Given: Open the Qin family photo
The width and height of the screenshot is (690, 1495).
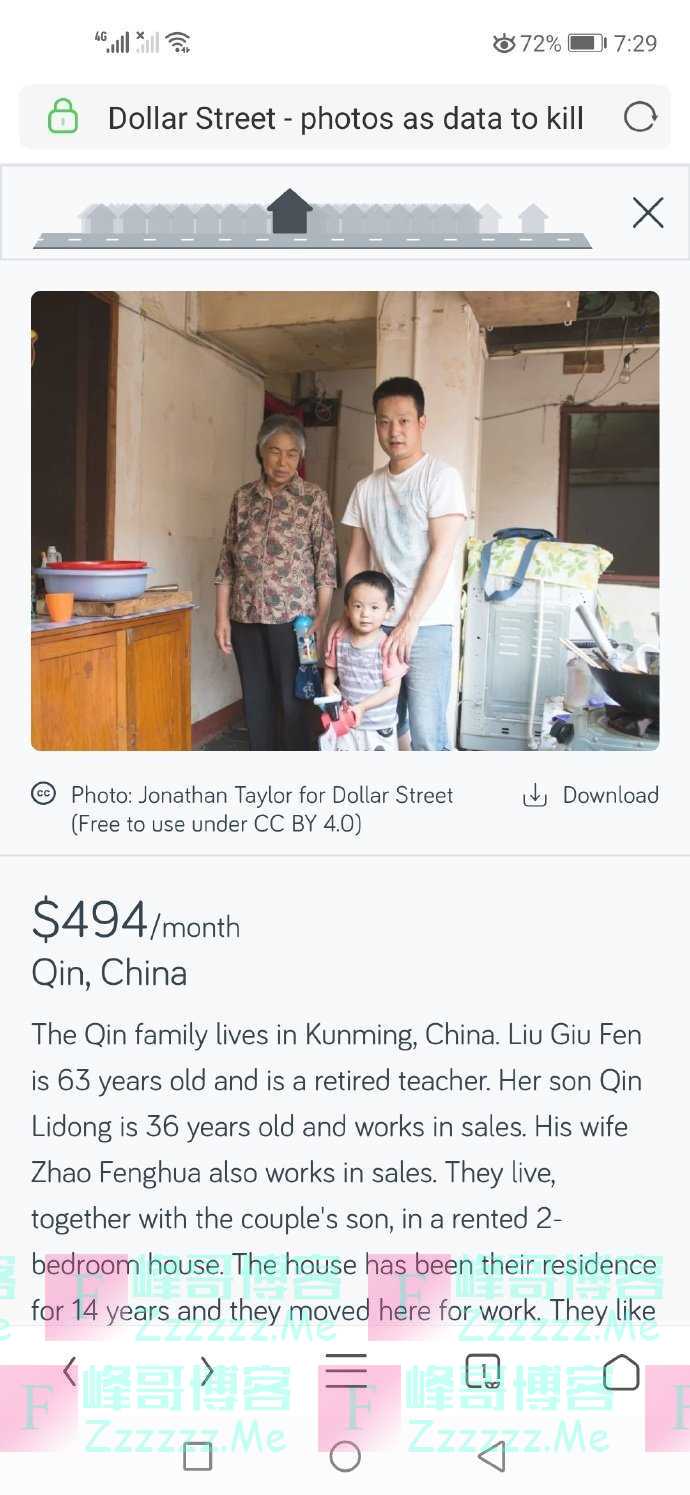Looking at the screenshot, I should point(345,520).
